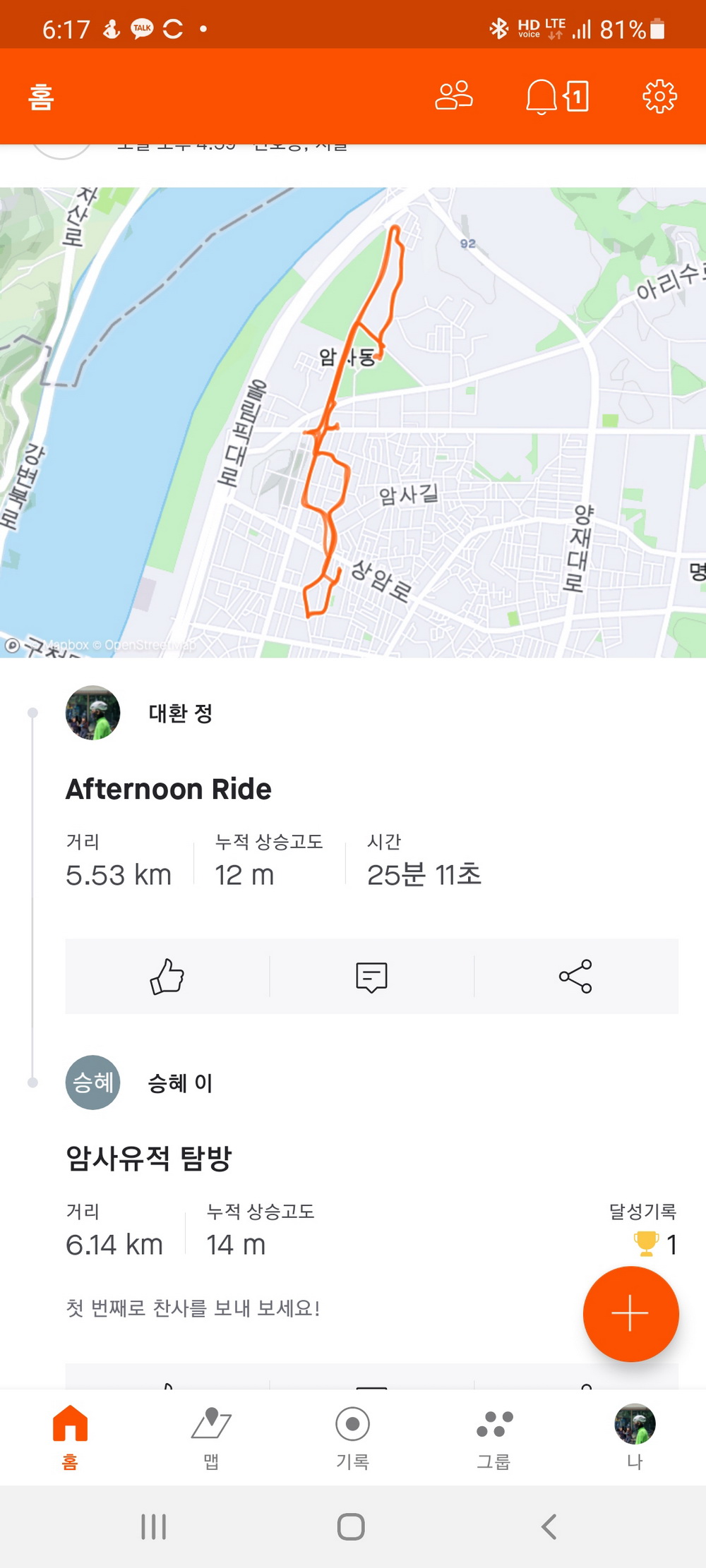Screen dimensions: 706x1568
Task: Open the friends icon in the top bar
Action: (x=454, y=96)
